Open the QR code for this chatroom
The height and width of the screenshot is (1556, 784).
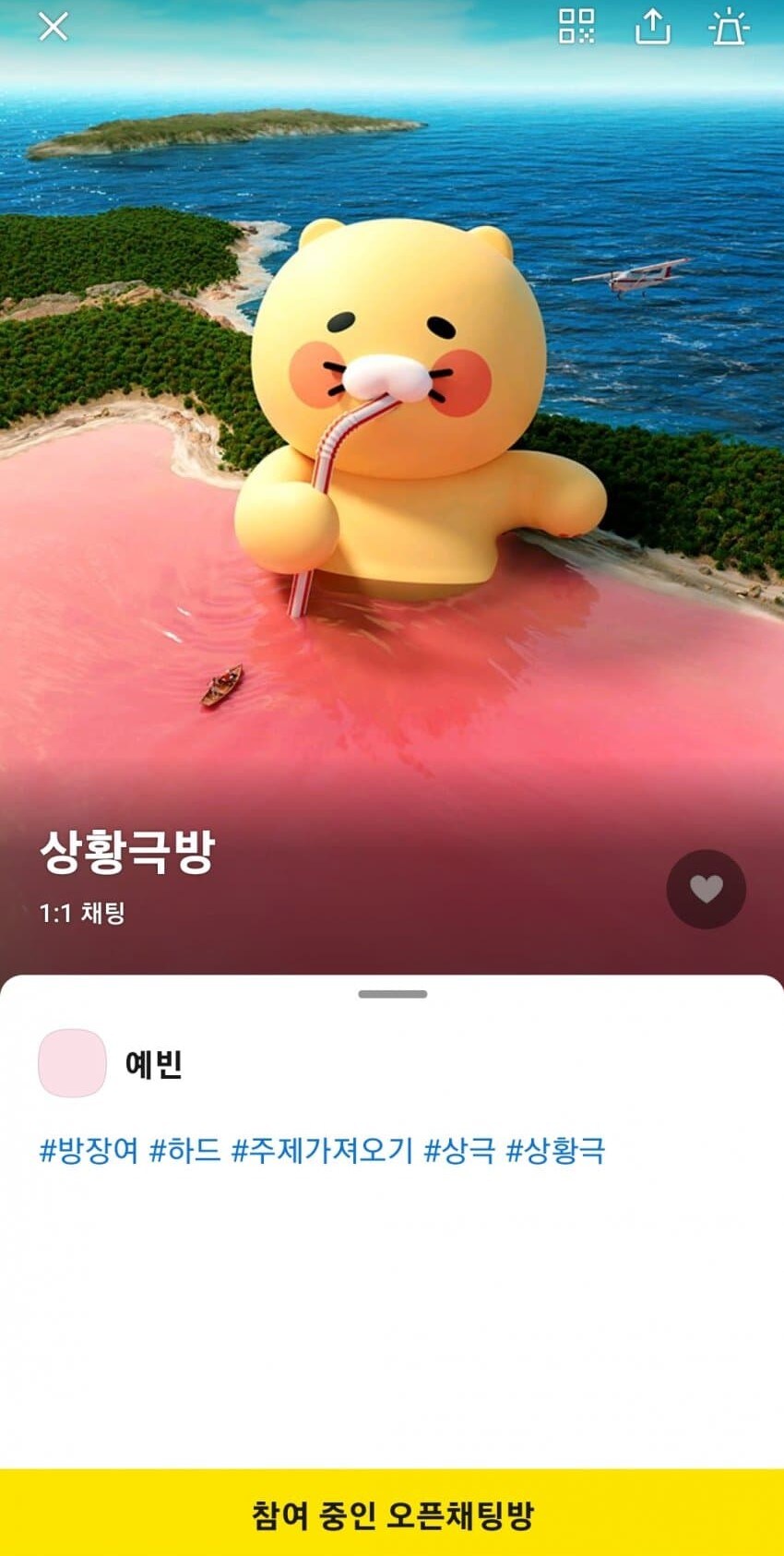pyautogui.click(x=577, y=27)
